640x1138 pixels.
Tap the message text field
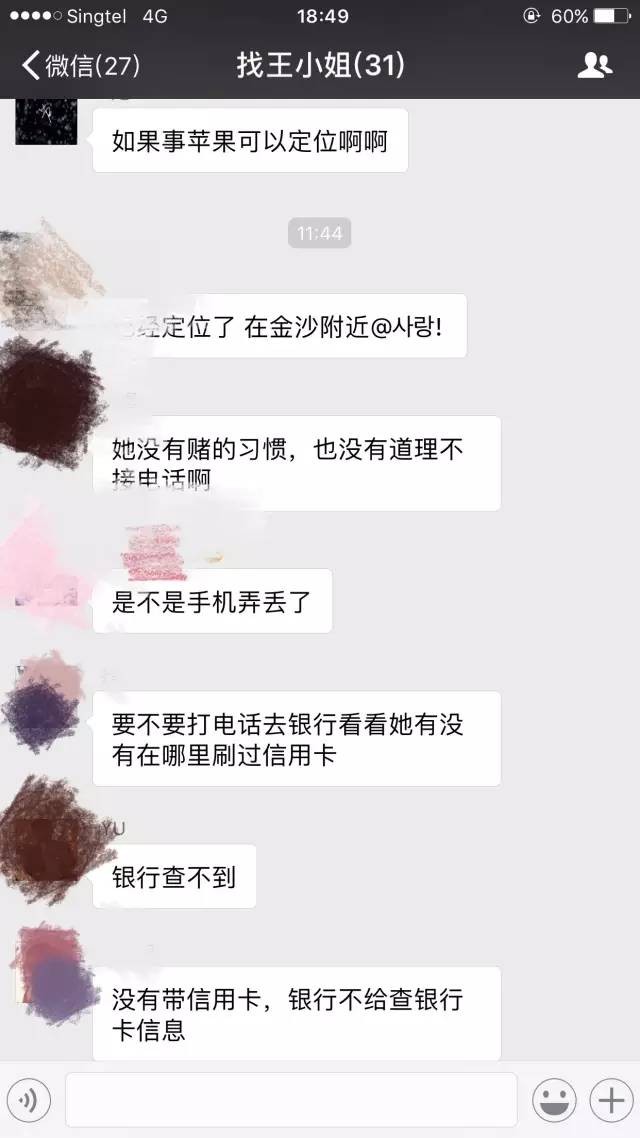[x=291, y=1100]
